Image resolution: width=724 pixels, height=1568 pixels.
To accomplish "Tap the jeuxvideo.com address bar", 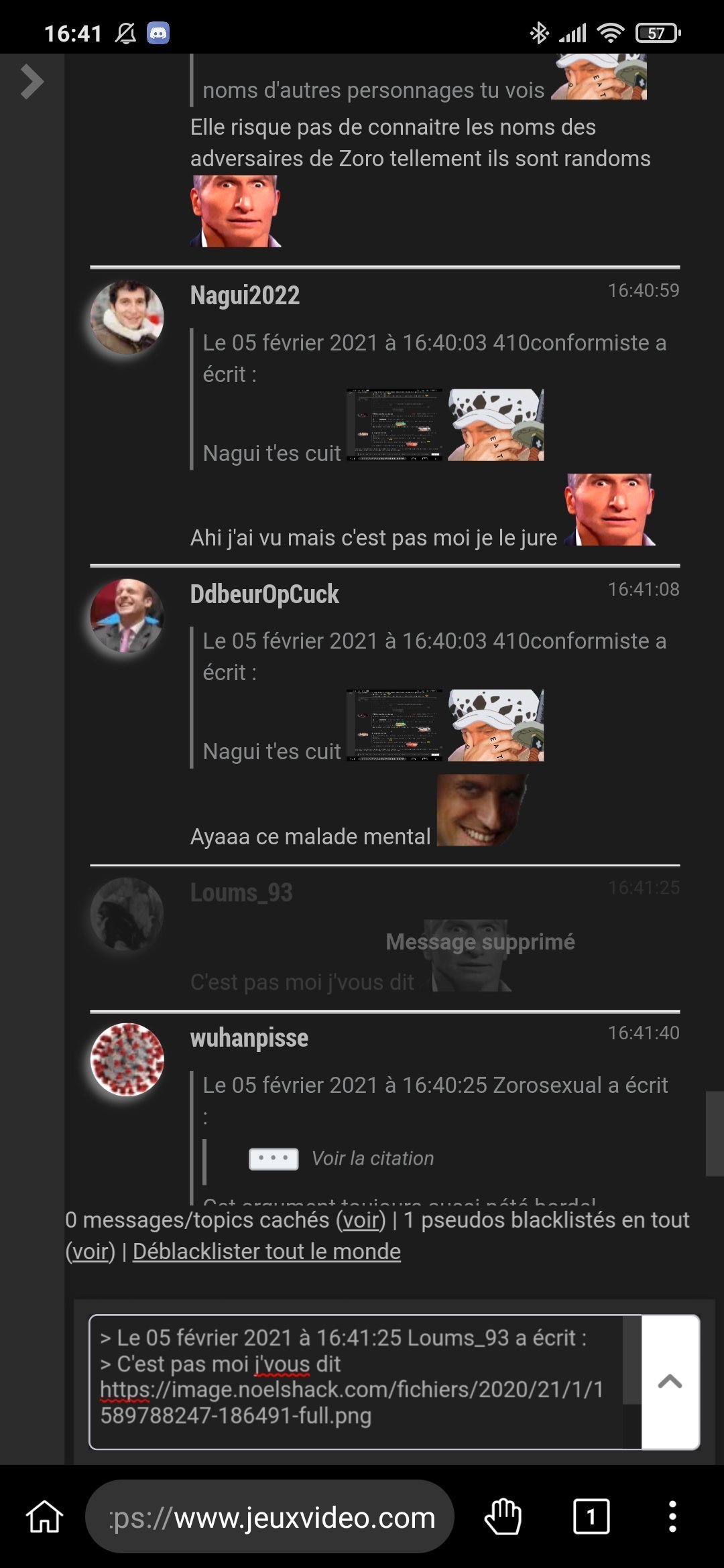I will pos(270,1517).
